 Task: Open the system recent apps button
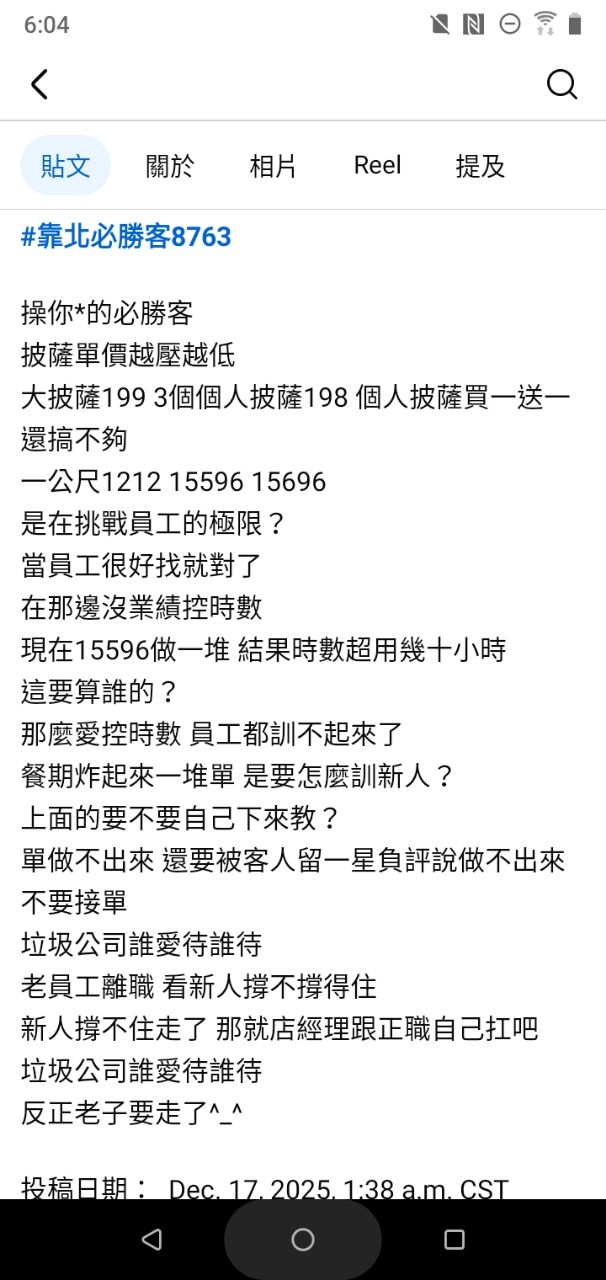(454, 1240)
